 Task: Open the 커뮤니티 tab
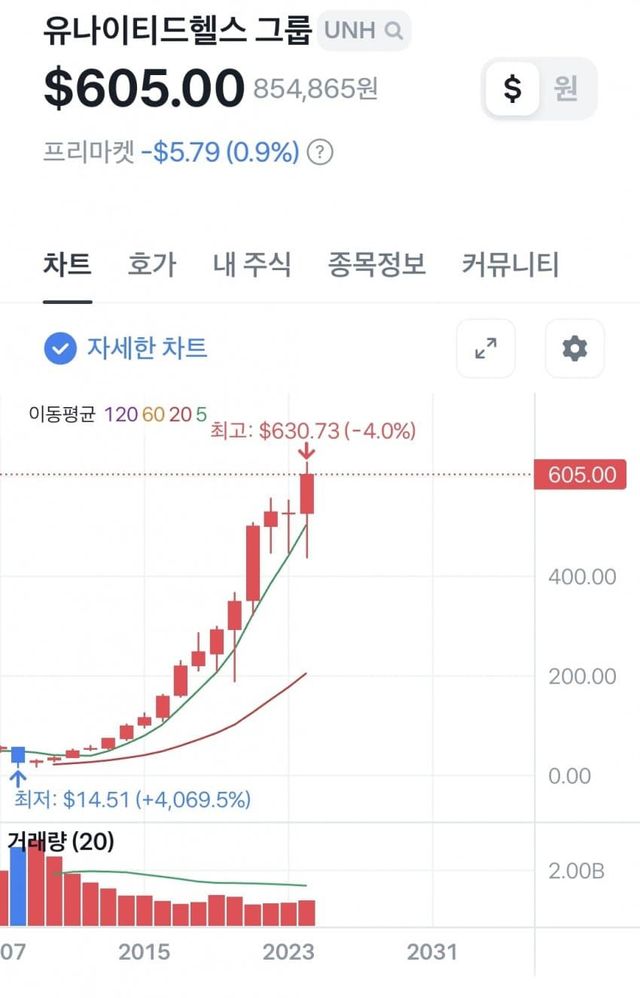[510, 265]
